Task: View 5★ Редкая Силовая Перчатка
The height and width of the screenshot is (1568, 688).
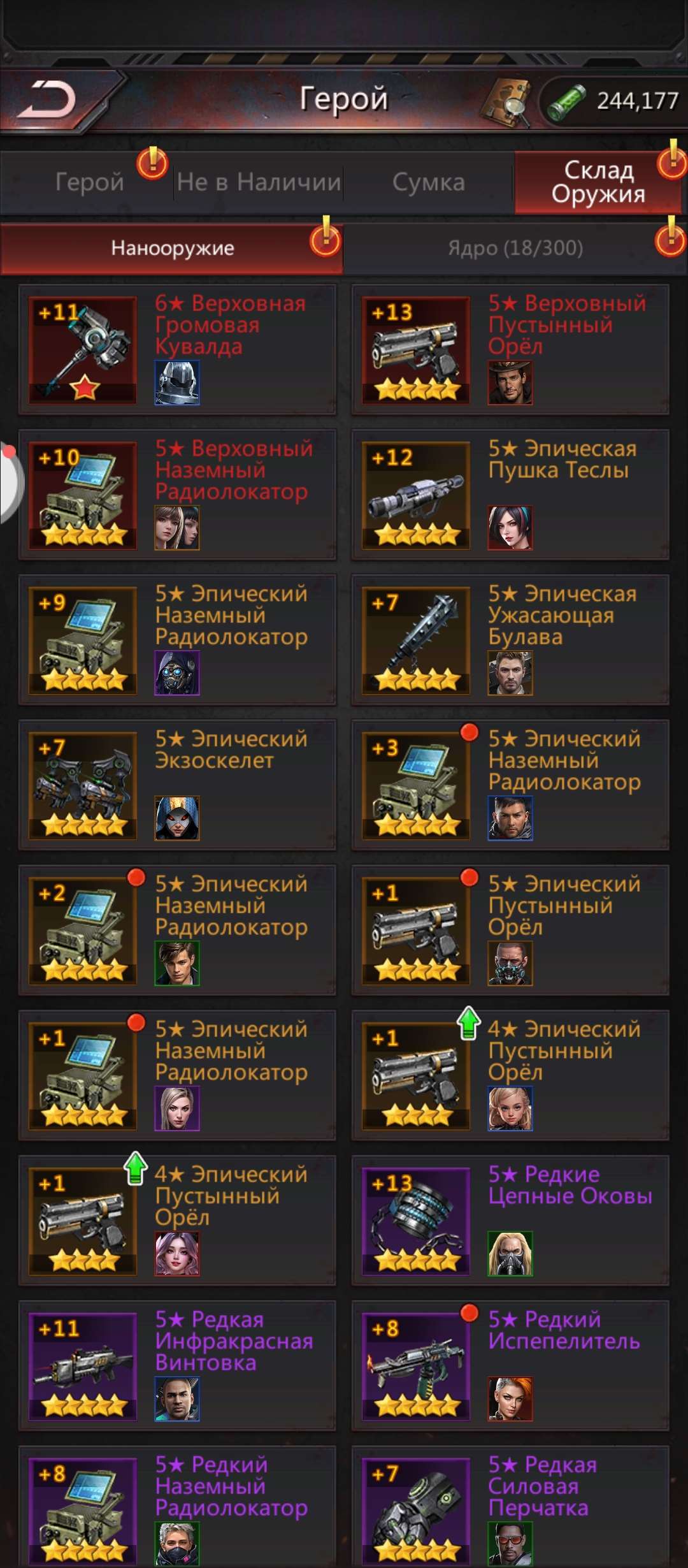Action: point(510,1507)
